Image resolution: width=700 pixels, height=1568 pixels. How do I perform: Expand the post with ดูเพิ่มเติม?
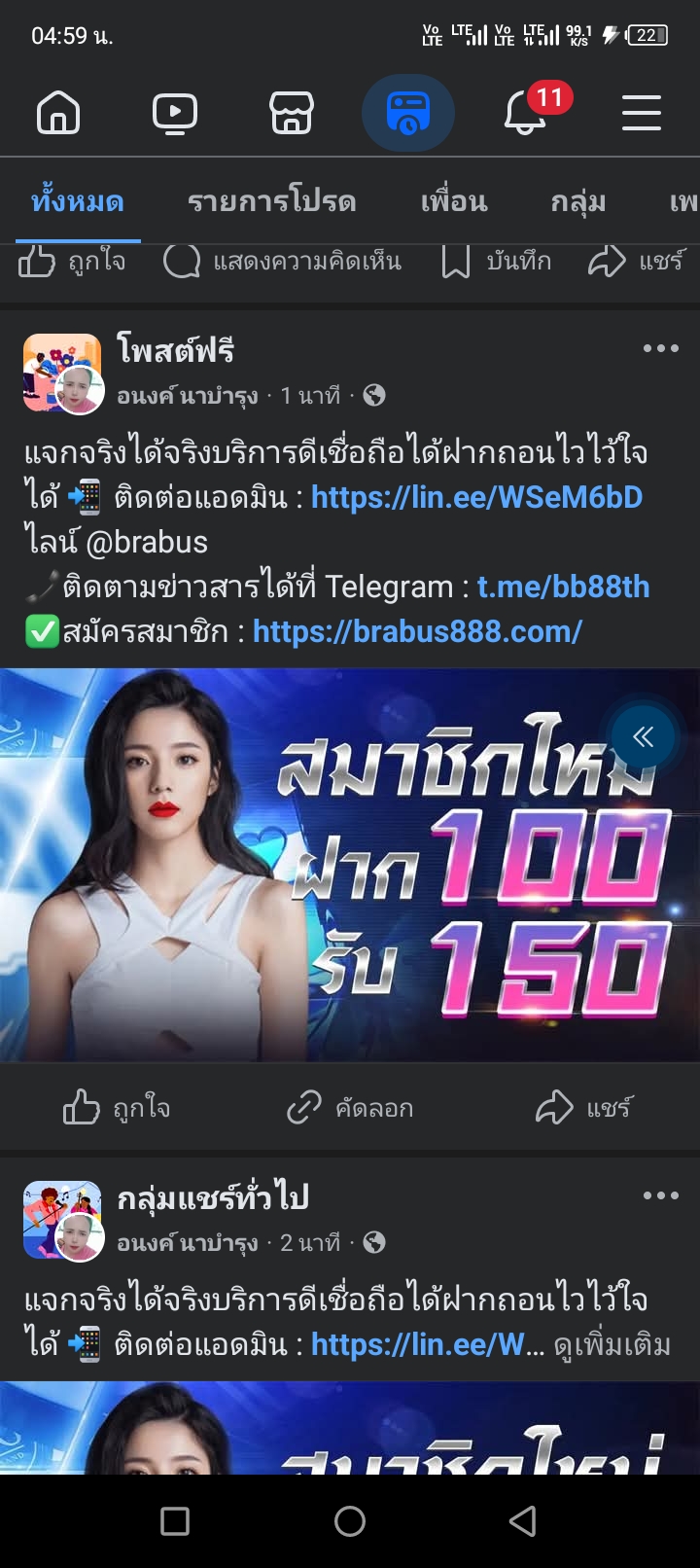point(612,1345)
